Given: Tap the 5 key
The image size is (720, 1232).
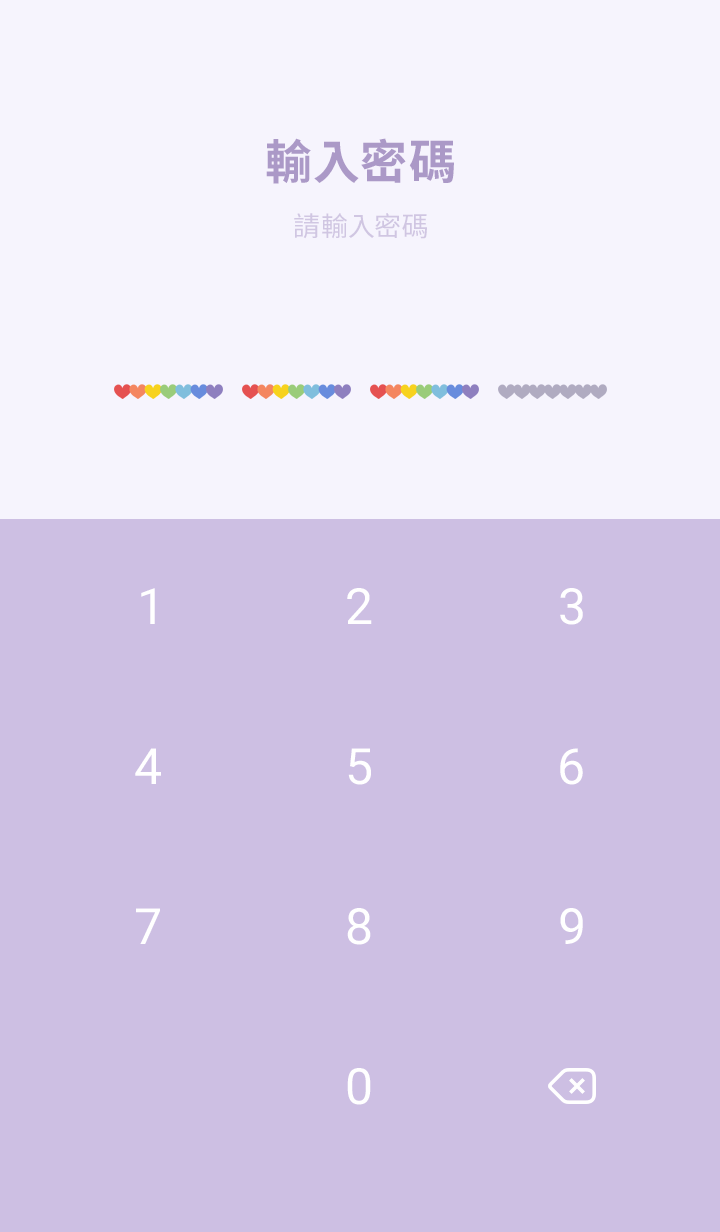Looking at the screenshot, I should [359, 767].
